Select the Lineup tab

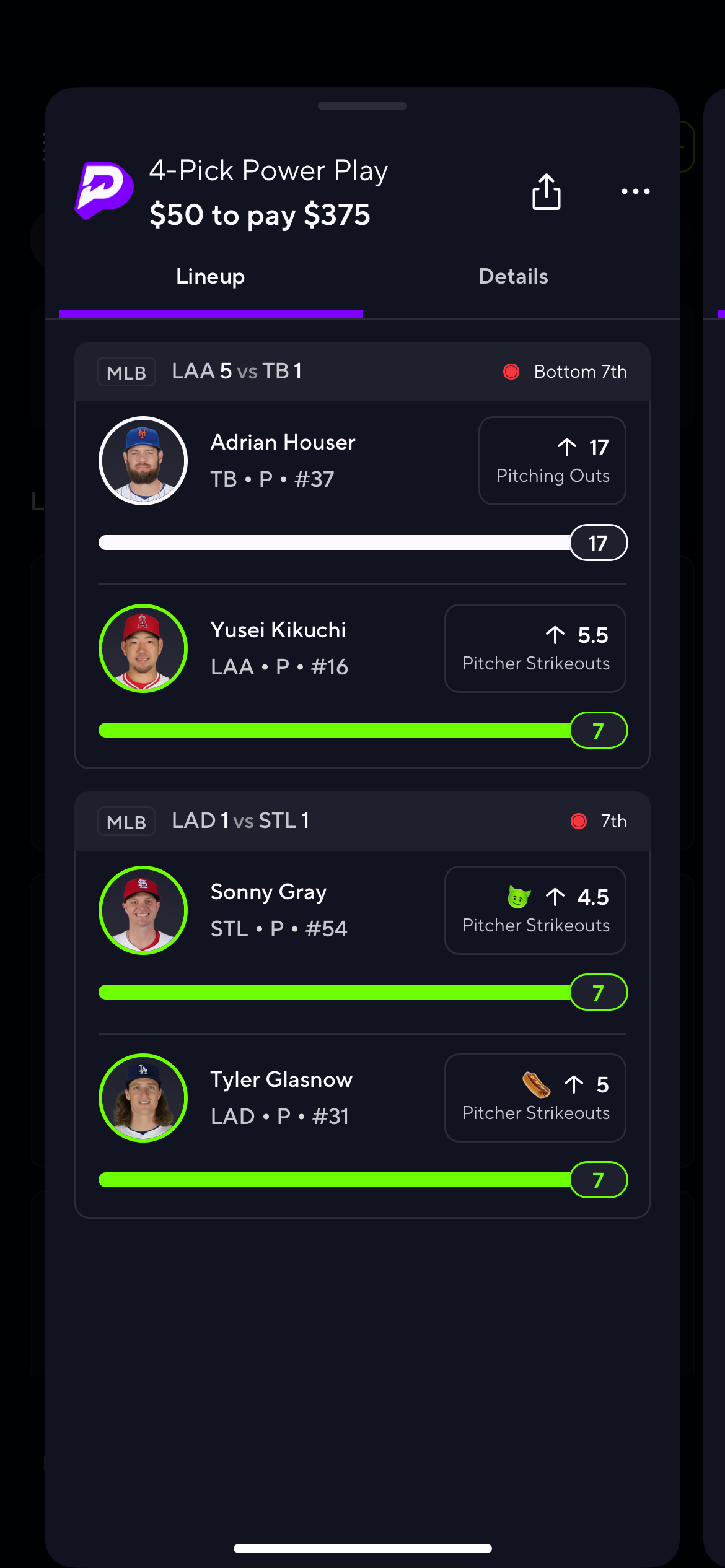[211, 276]
